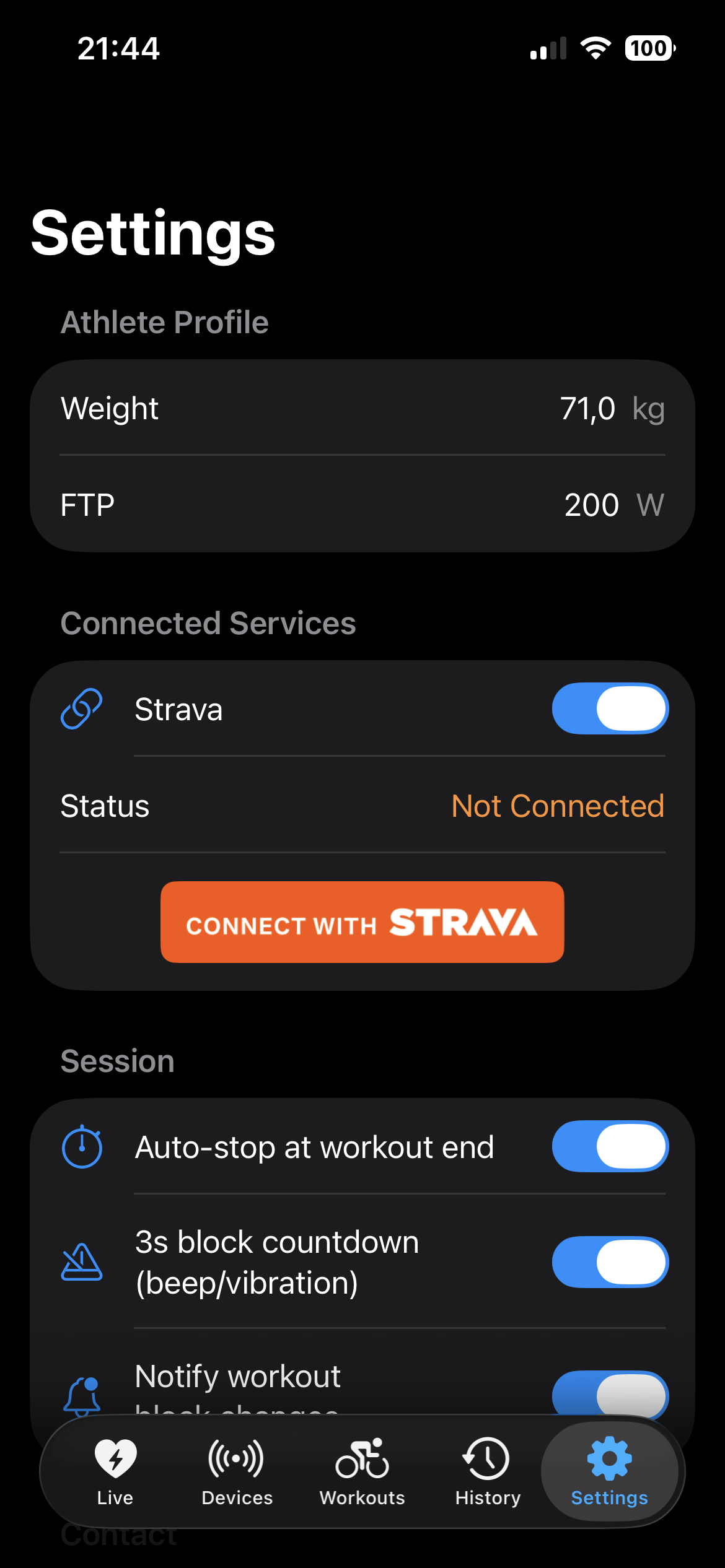This screenshot has height=1568, width=725.
Task: Toggle the 3s block countdown switch
Action: tap(610, 1262)
